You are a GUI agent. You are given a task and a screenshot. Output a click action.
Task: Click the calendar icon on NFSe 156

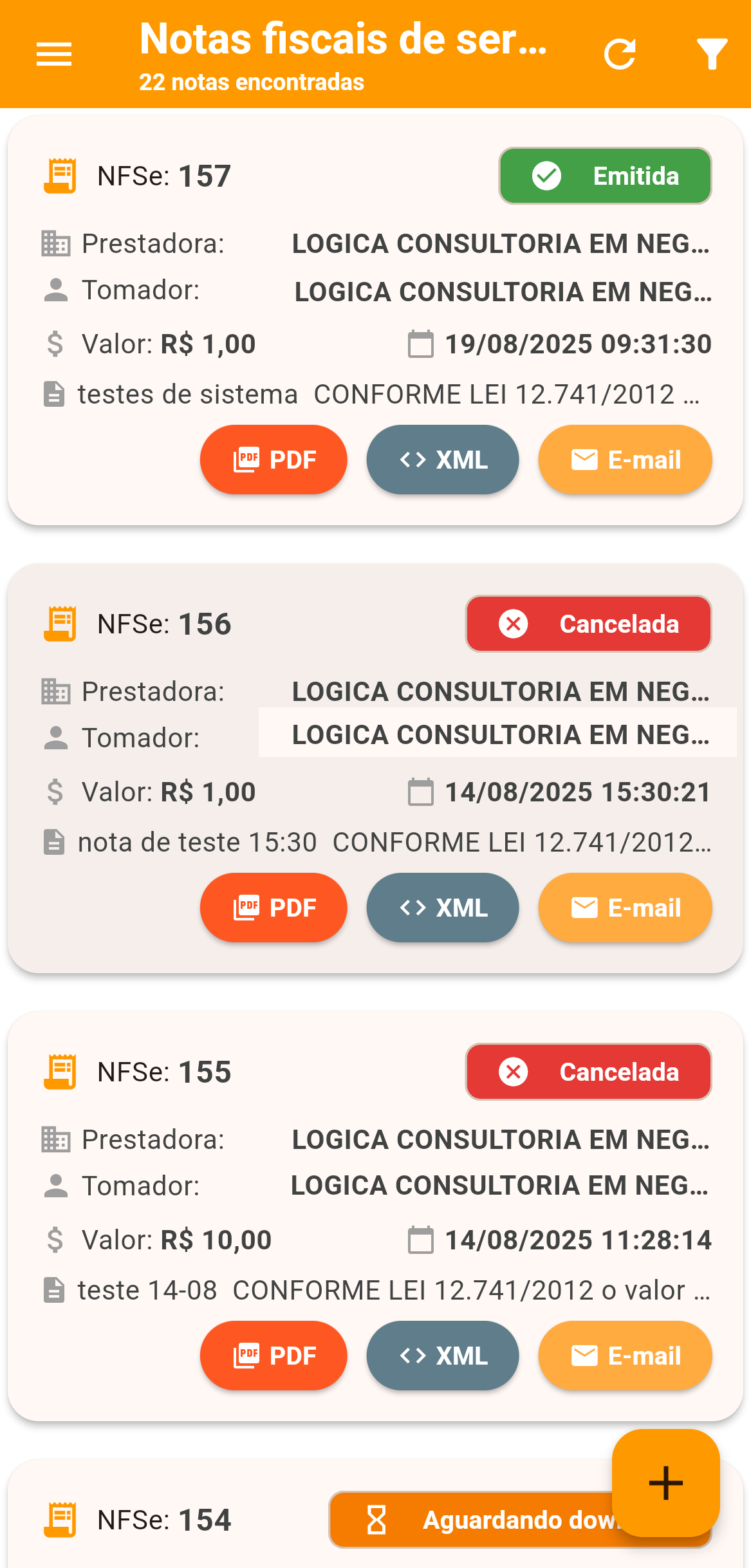(x=422, y=791)
